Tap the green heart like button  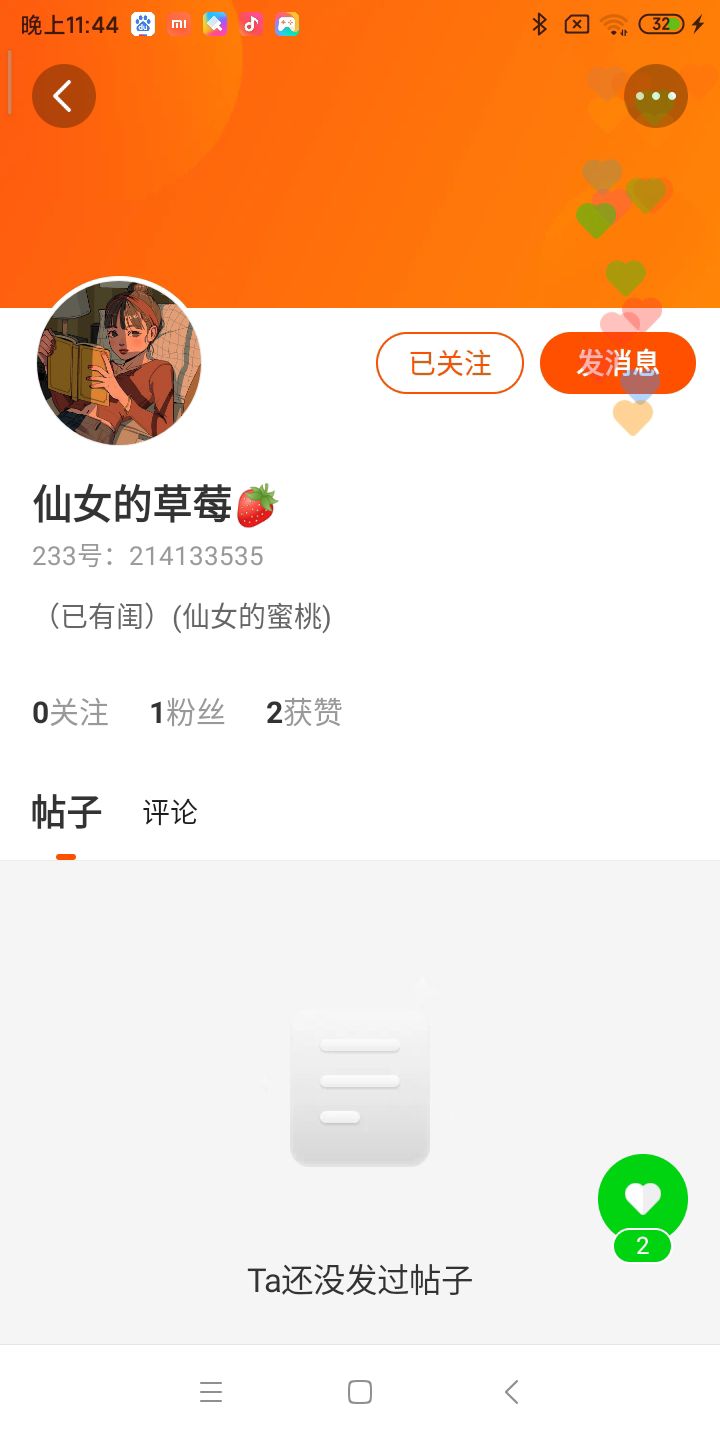(x=643, y=1199)
